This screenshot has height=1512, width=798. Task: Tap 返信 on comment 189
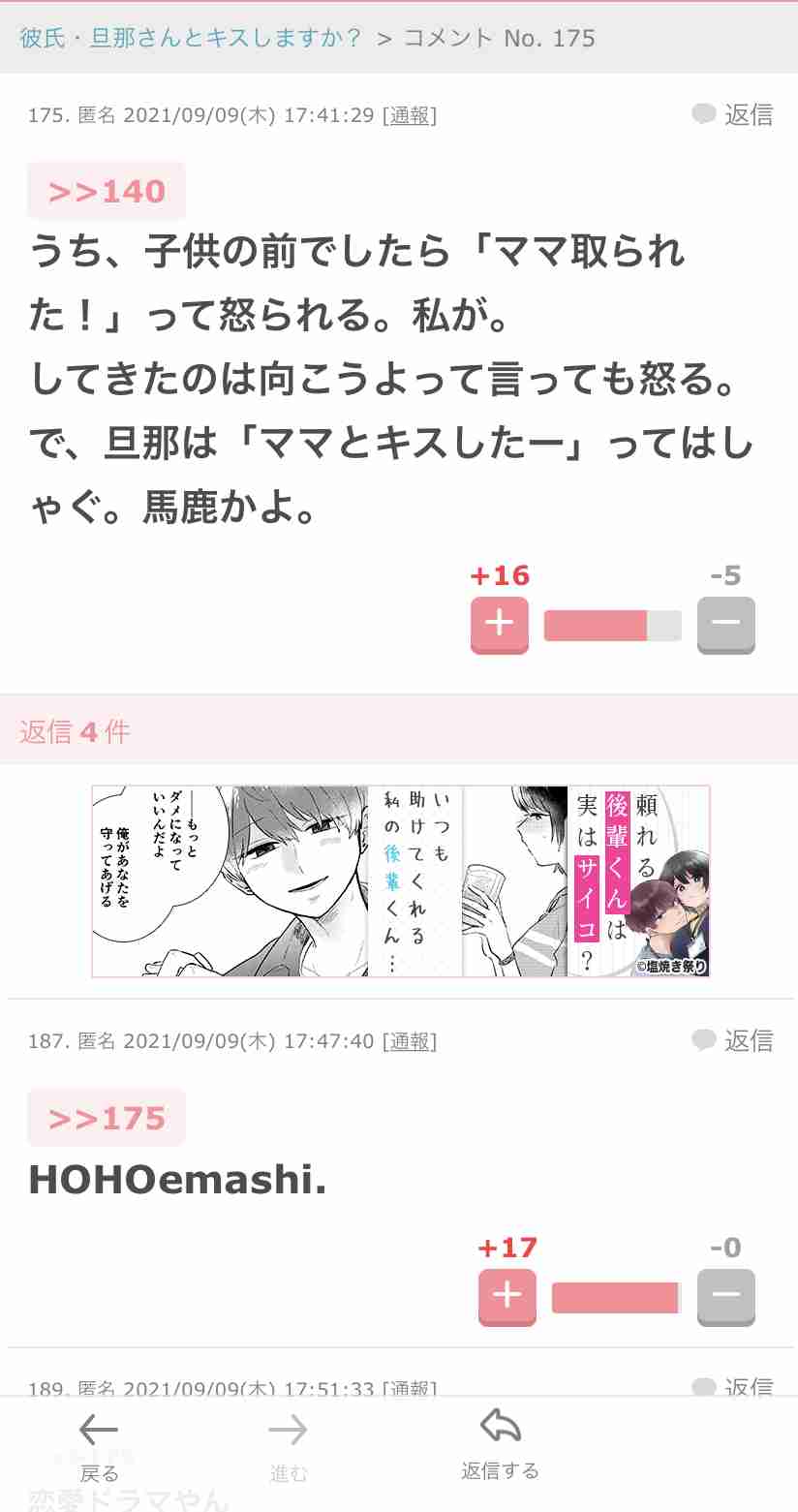tap(733, 1387)
